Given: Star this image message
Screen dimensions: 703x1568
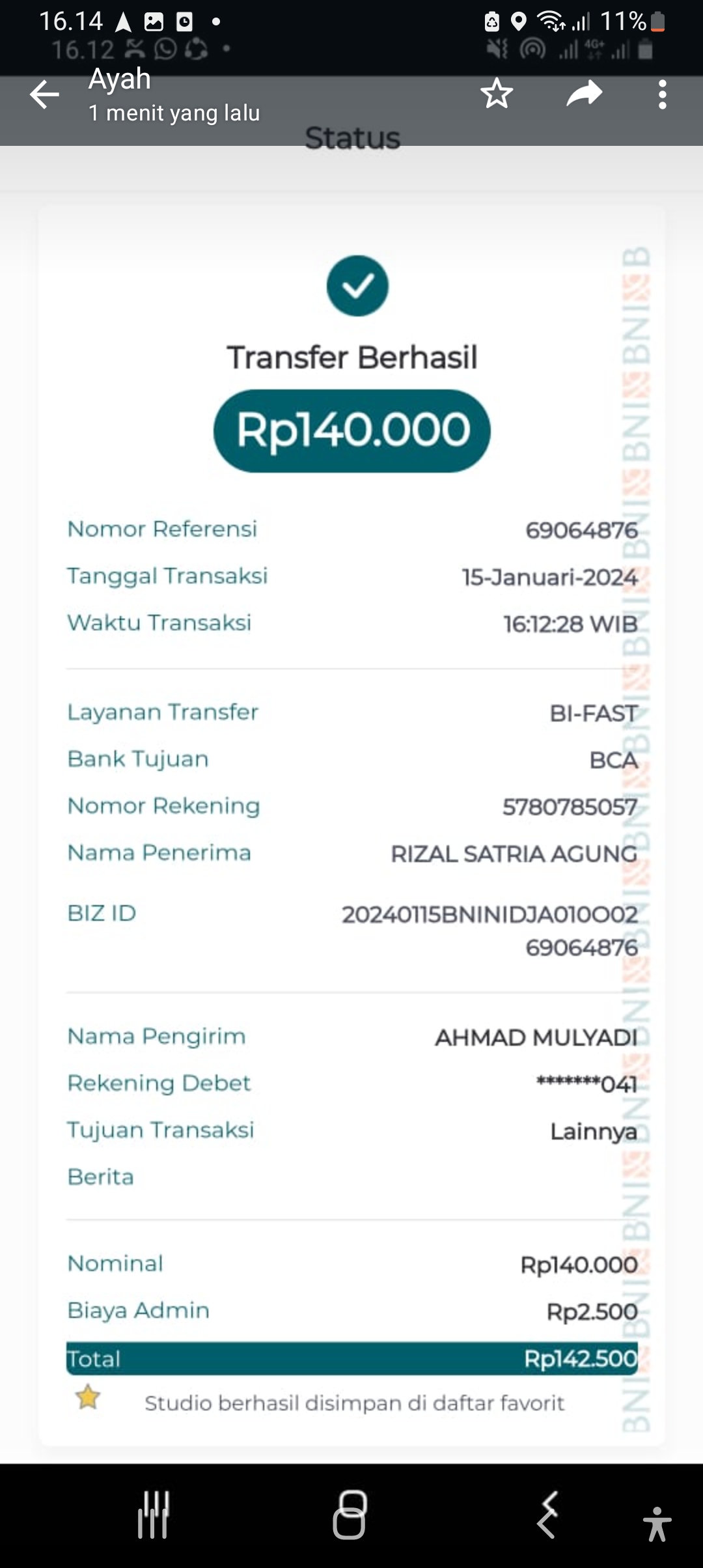Looking at the screenshot, I should point(497,94).
